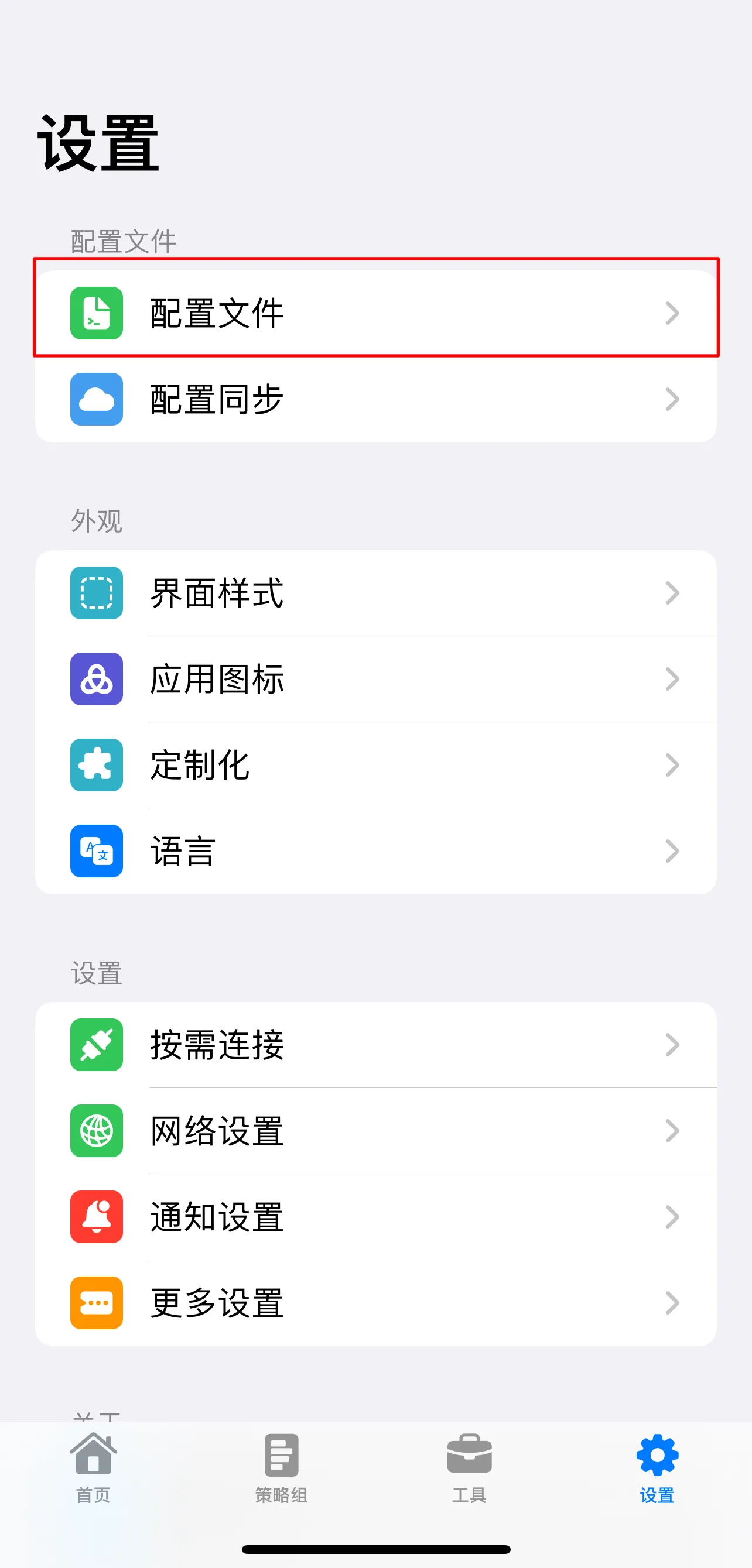This screenshot has height=1568, width=752.
Task: Select the 定制化 row
Action: (375, 765)
